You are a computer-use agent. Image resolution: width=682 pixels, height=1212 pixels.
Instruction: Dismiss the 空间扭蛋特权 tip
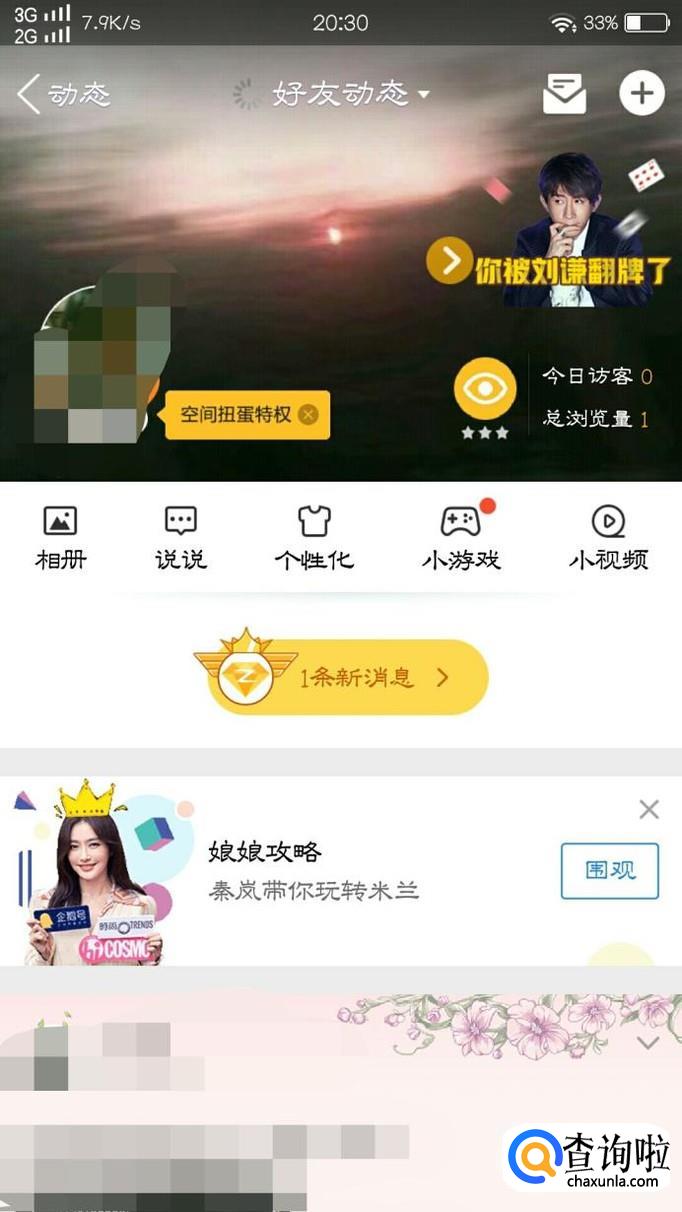pos(309,414)
